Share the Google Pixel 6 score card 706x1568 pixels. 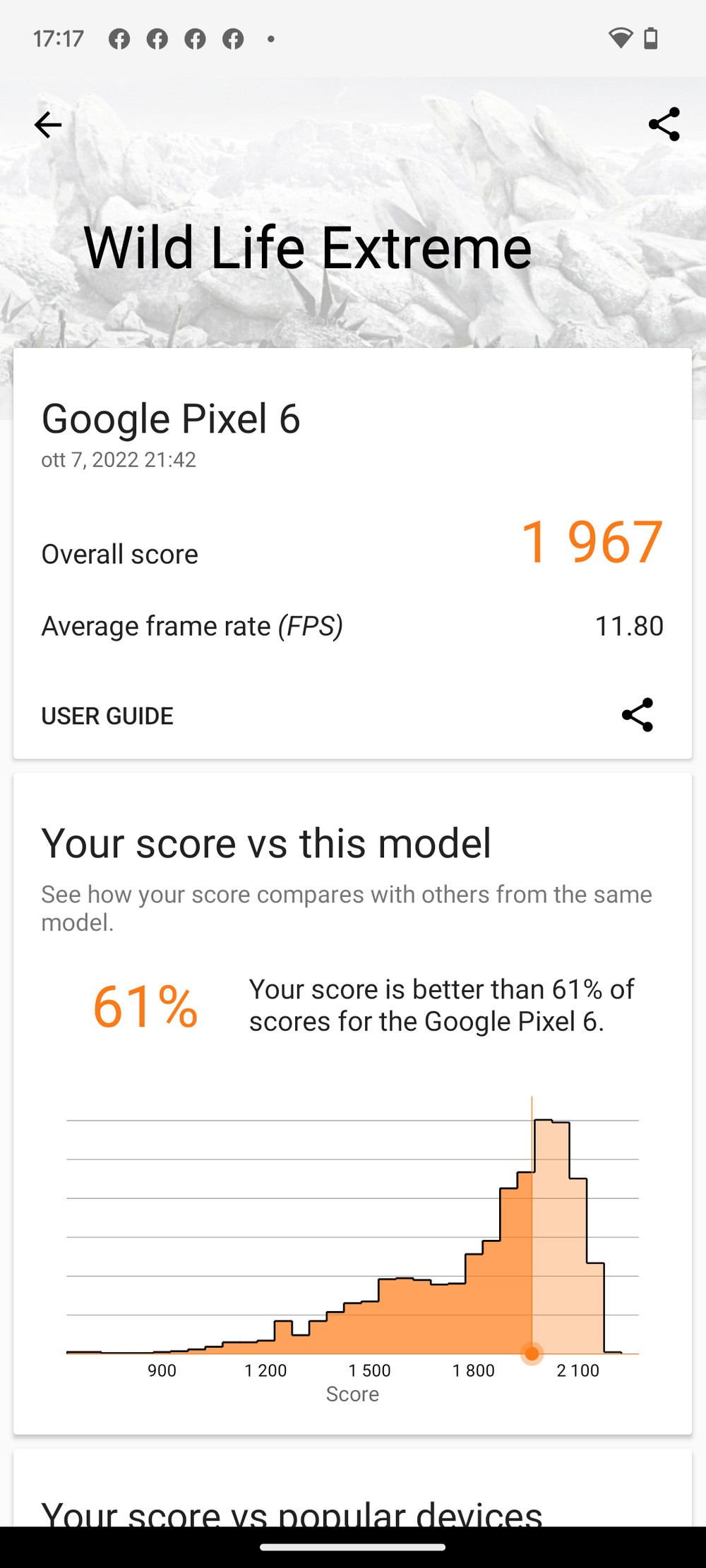(x=637, y=715)
